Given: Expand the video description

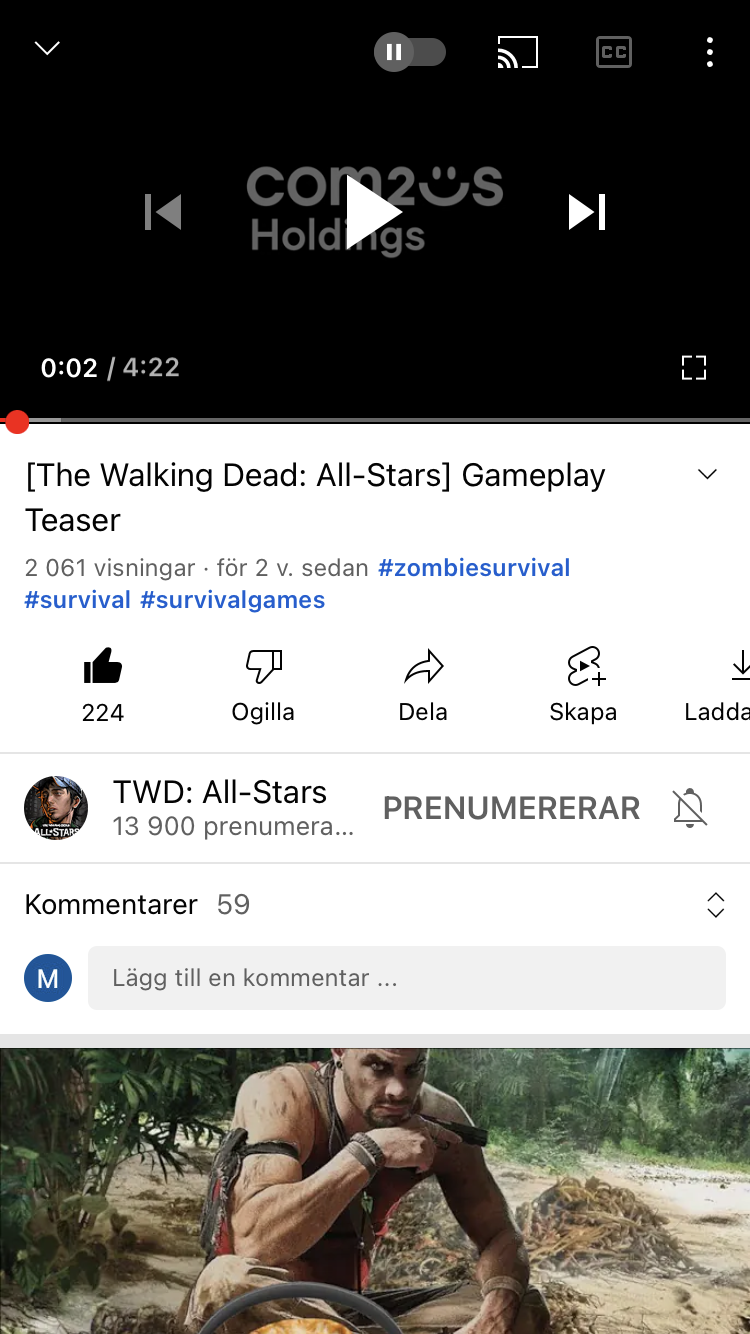Looking at the screenshot, I should 707,474.
